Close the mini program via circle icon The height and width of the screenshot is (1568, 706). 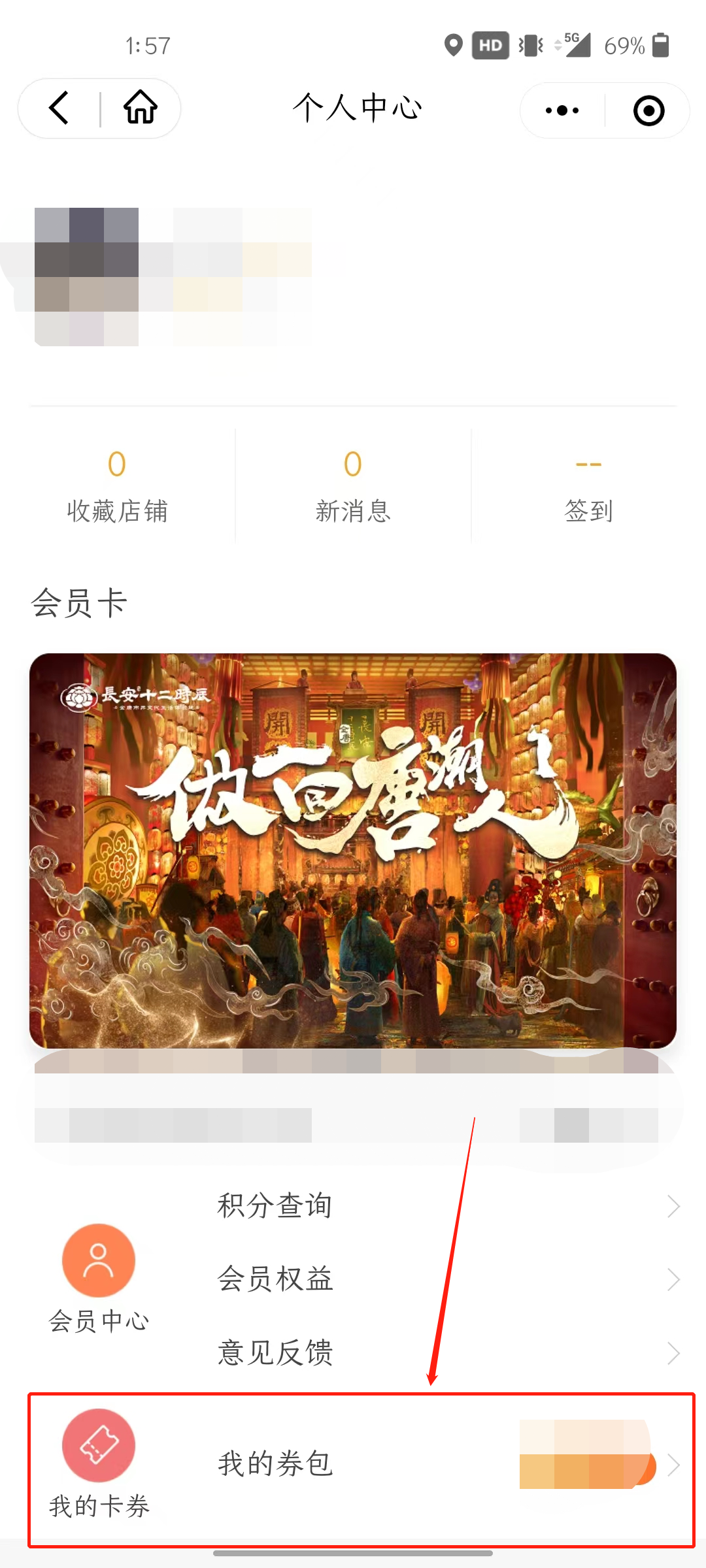[x=648, y=110]
